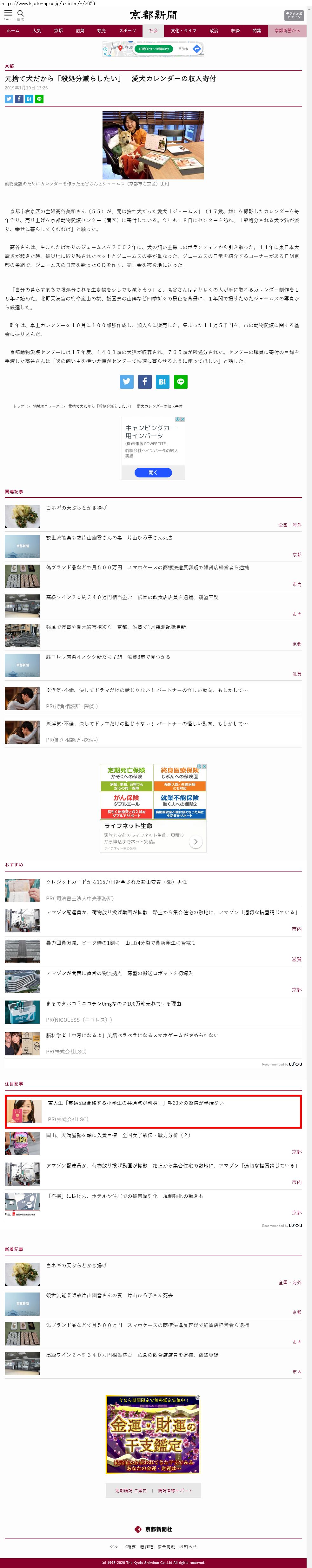Screen dimensions: 312x1568
Task: Open the 政治 navigation tab
Action: (213, 30)
